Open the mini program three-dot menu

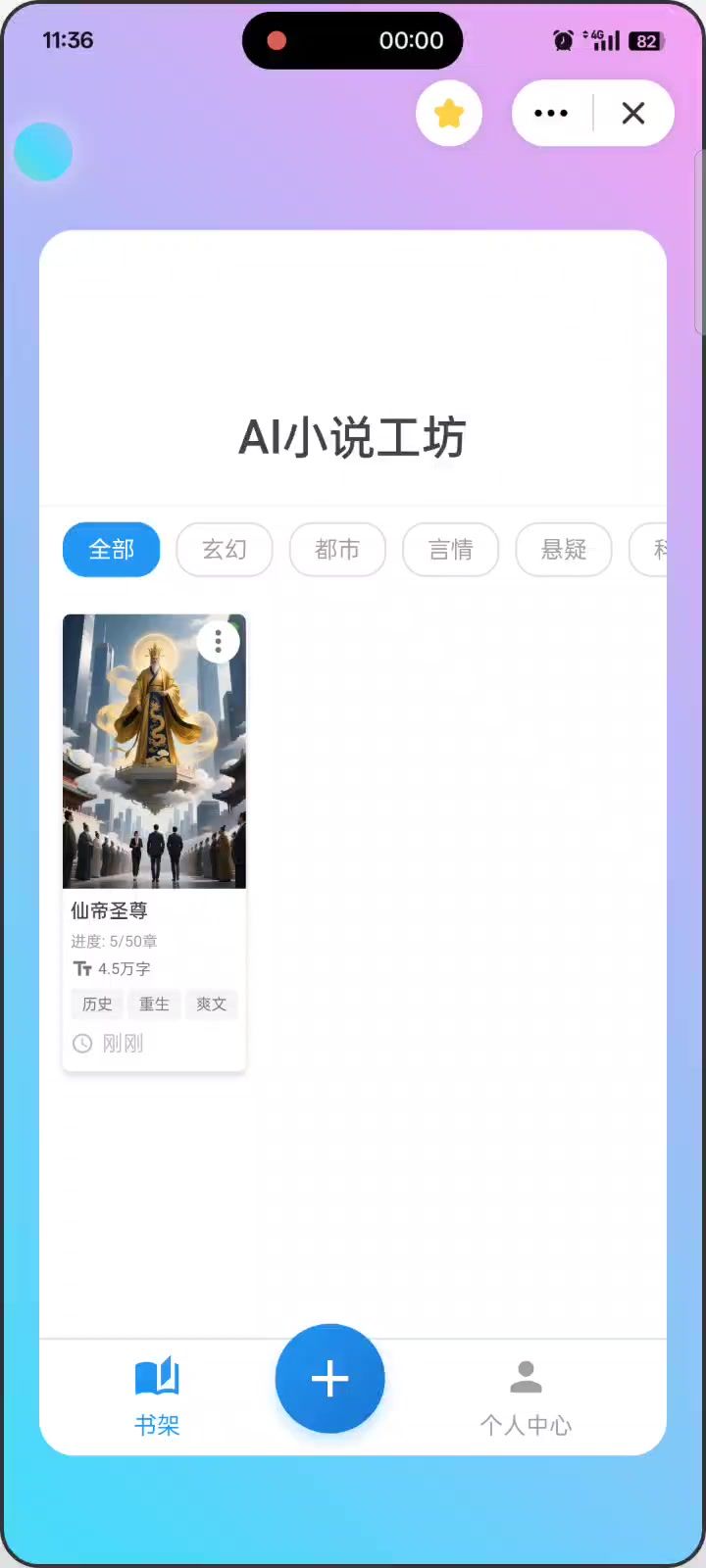(x=551, y=114)
